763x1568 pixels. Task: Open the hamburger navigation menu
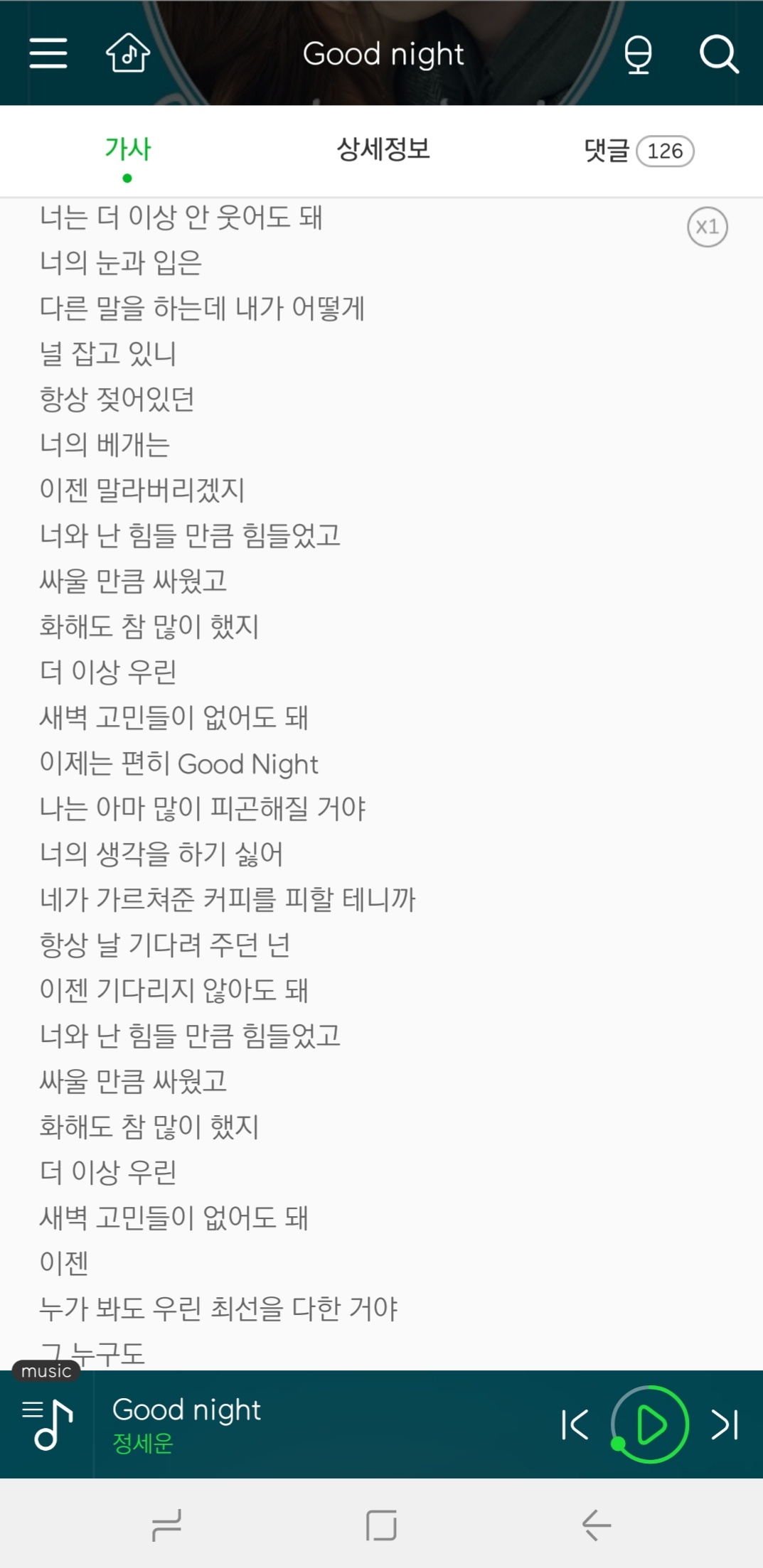click(47, 53)
